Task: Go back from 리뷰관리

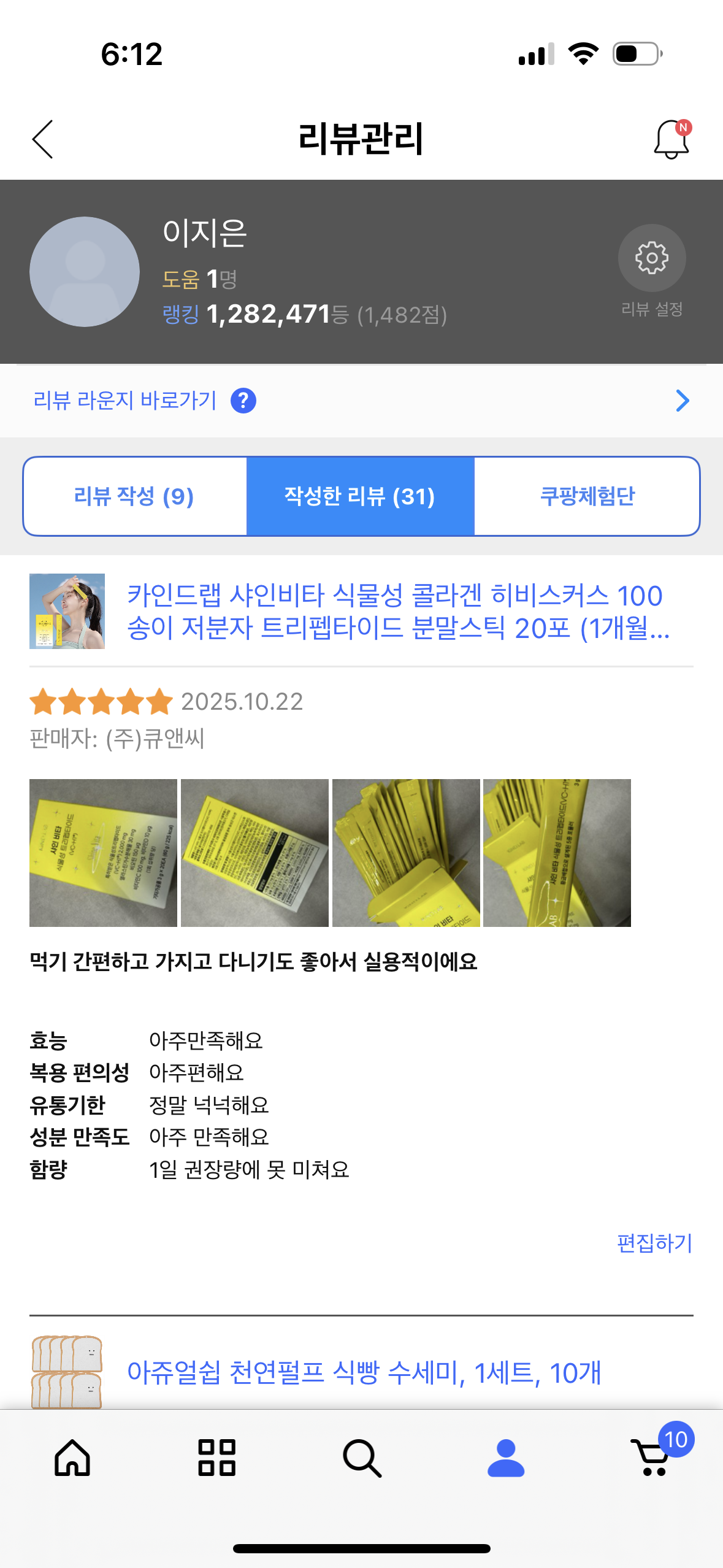Action: point(43,139)
